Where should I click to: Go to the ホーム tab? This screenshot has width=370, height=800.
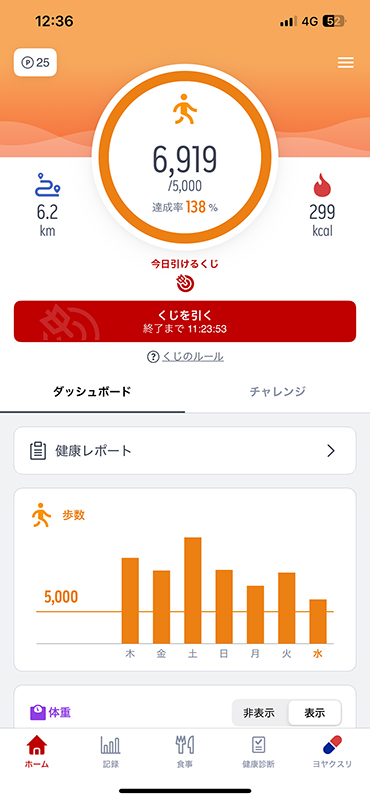37,752
